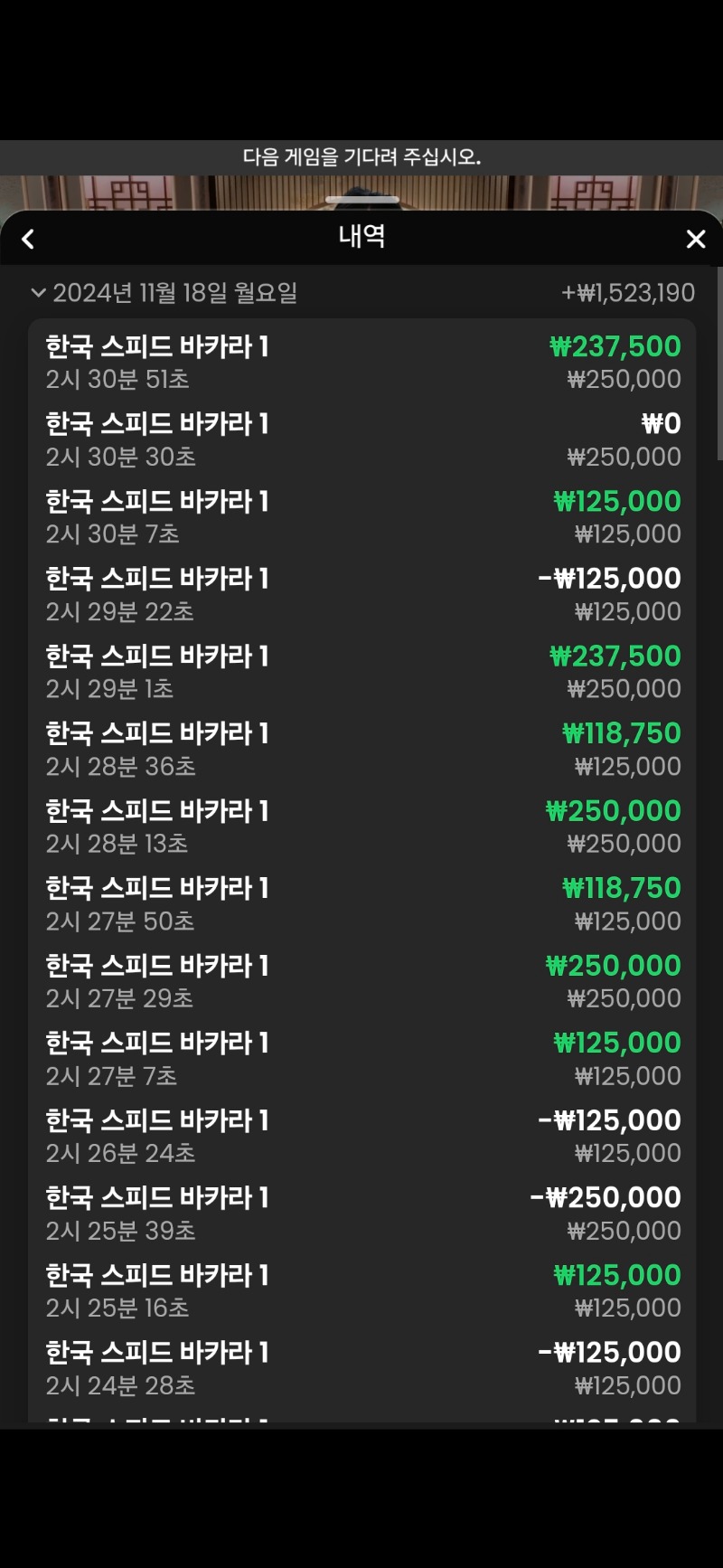View the 2시 28분 13초 game entry
This screenshot has height=1568, width=723.
pos(361,827)
